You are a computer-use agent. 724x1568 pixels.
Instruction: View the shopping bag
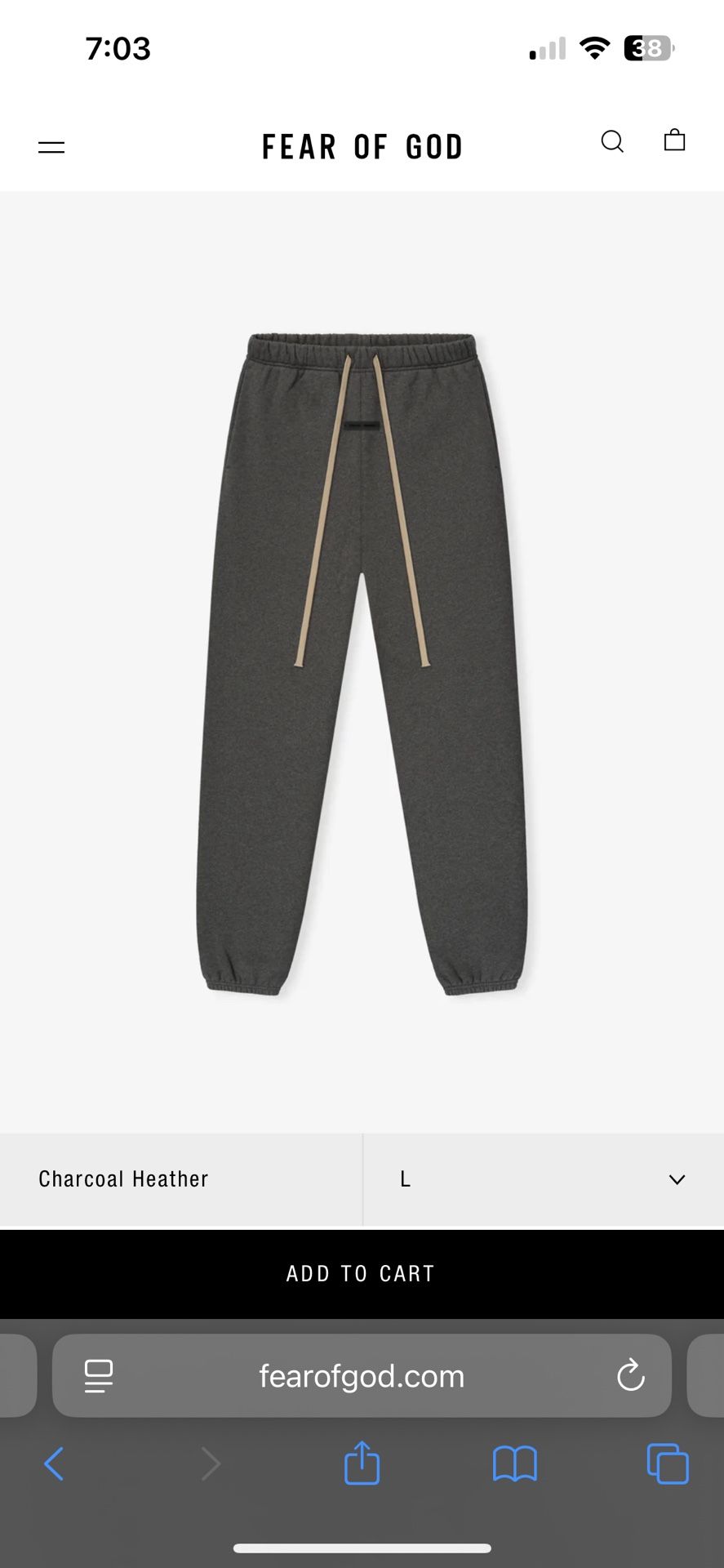point(674,140)
